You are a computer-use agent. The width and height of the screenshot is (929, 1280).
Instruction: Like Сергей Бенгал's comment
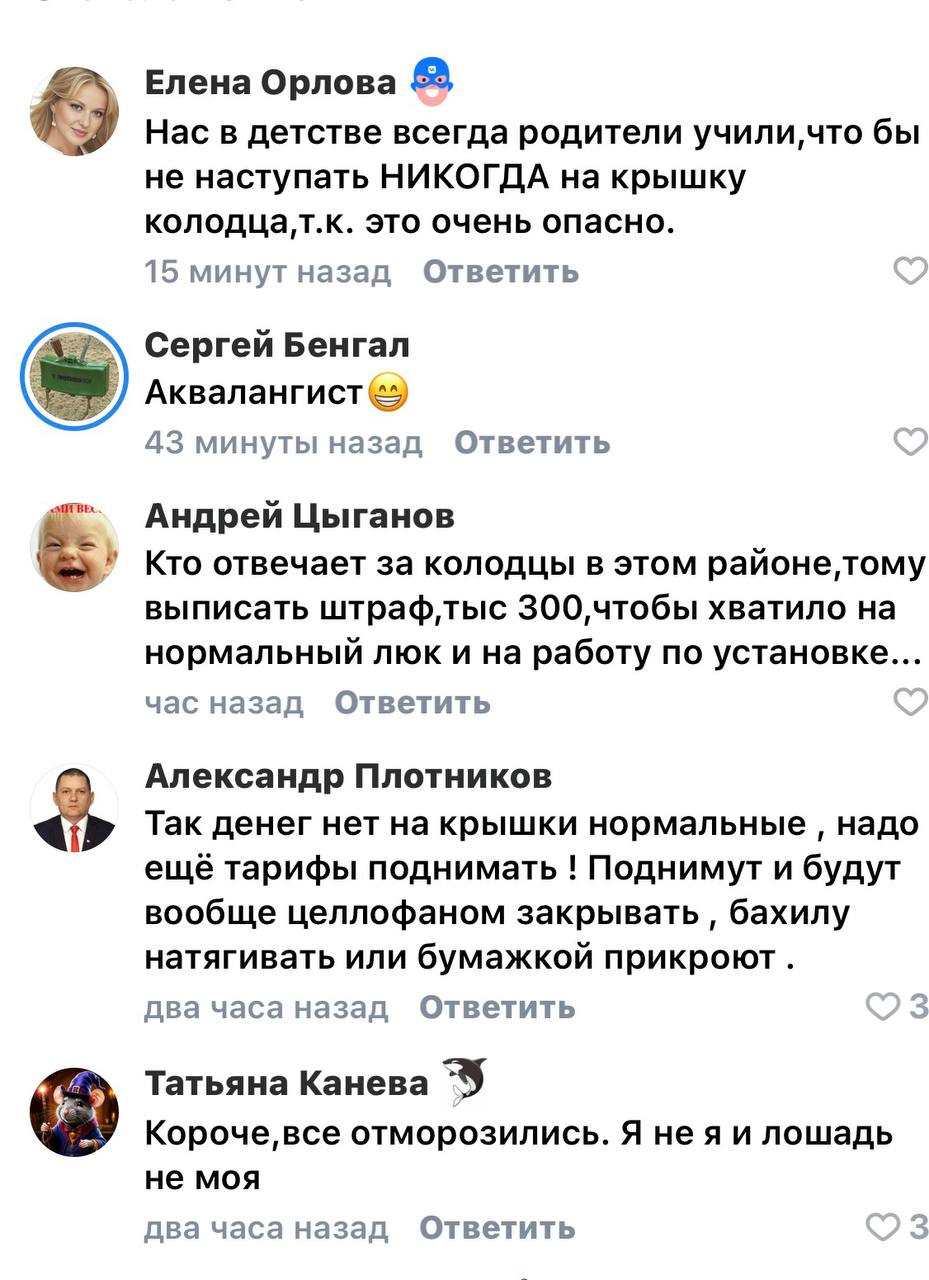click(909, 442)
